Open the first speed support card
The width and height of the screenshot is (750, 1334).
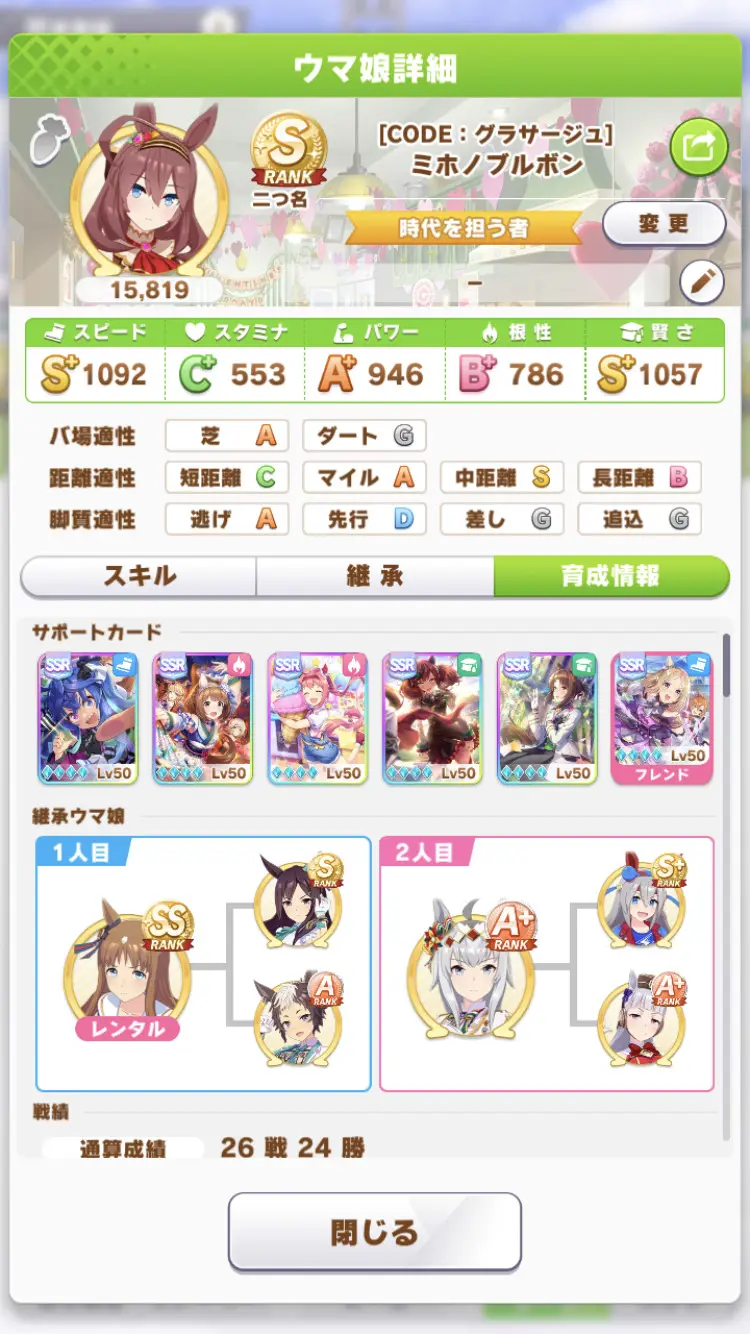pyautogui.click(x=88, y=718)
